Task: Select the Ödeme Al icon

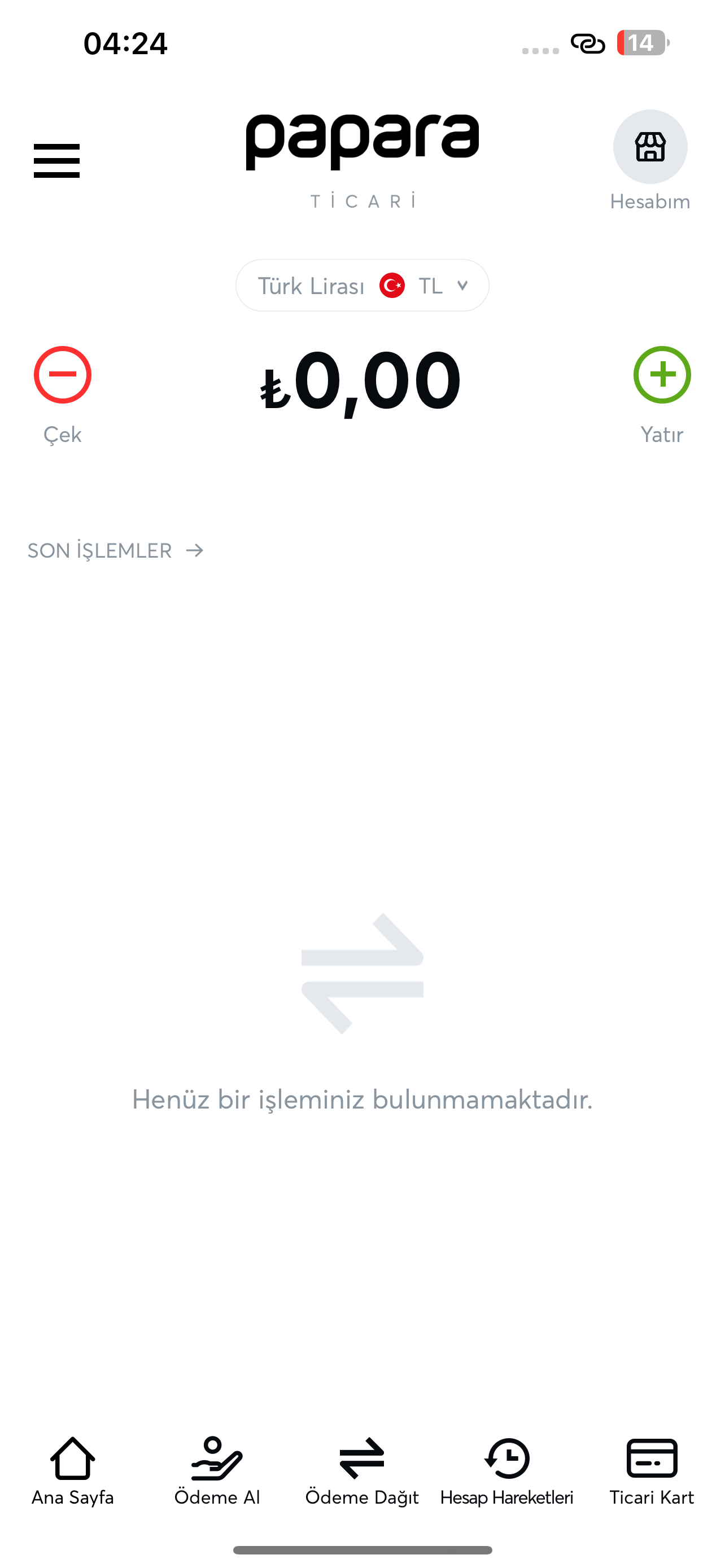Action: pos(217,1457)
